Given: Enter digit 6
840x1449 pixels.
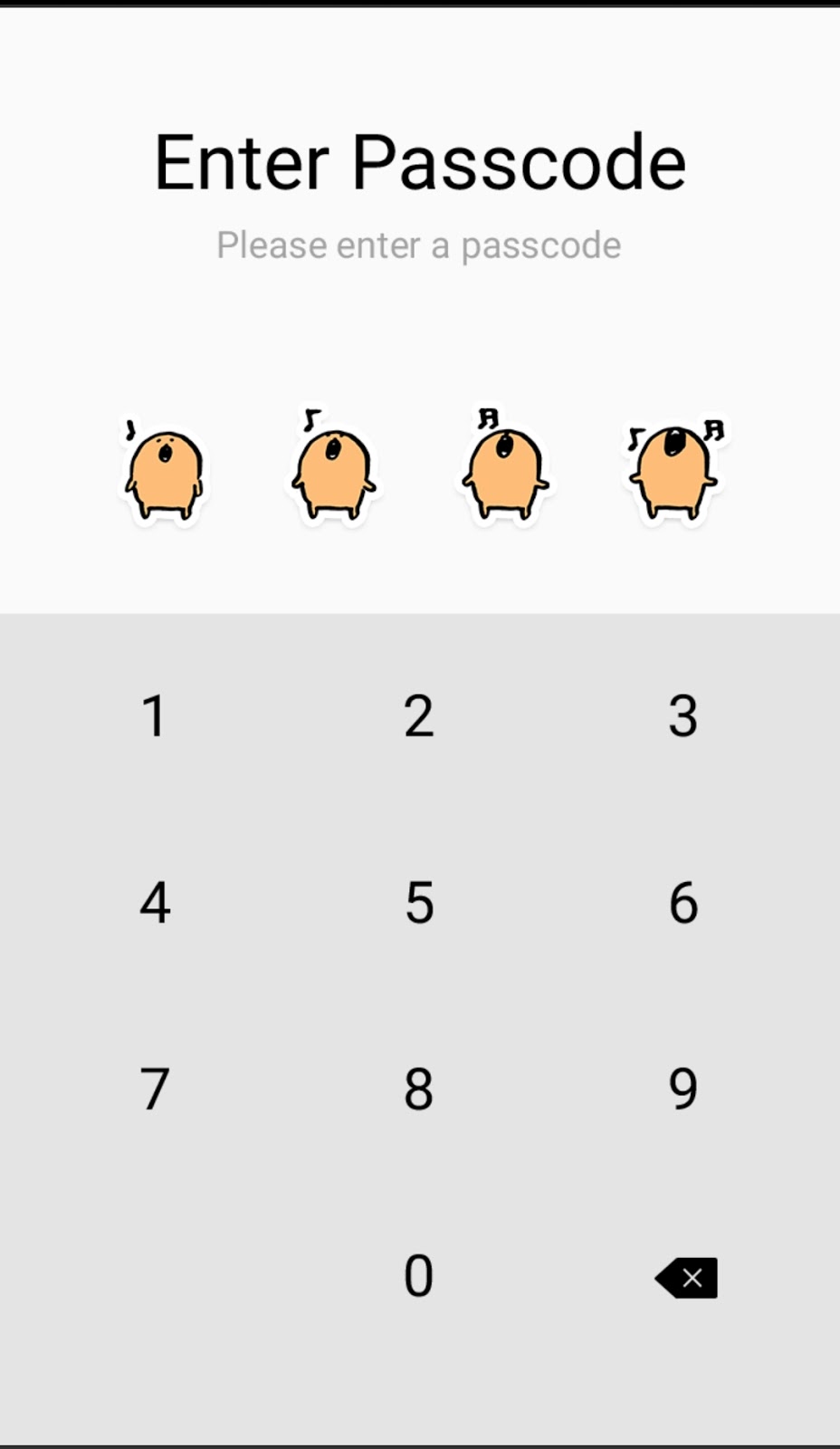Looking at the screenshot, I should point(682,902).
